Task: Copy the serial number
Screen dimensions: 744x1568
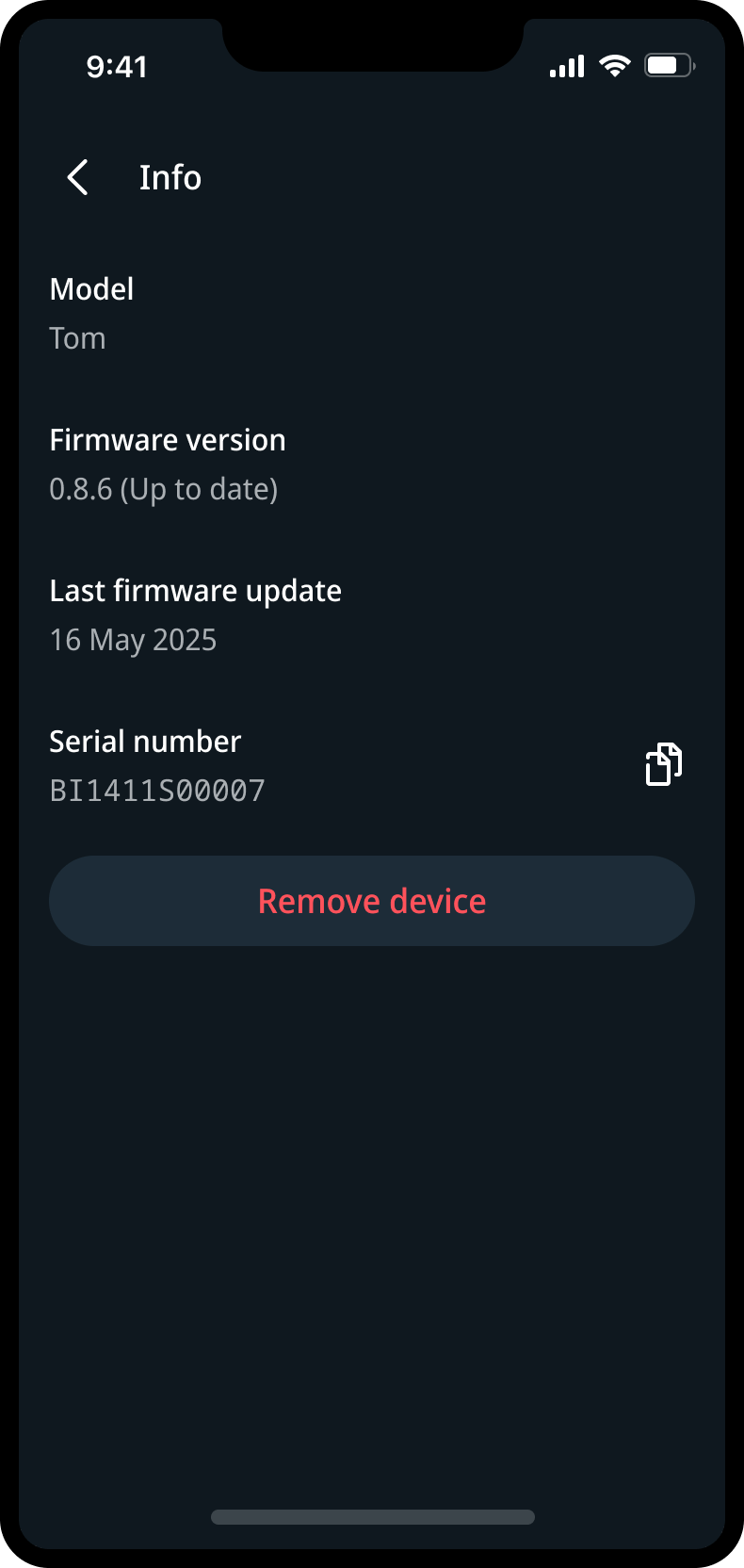Action: [664, 764]
